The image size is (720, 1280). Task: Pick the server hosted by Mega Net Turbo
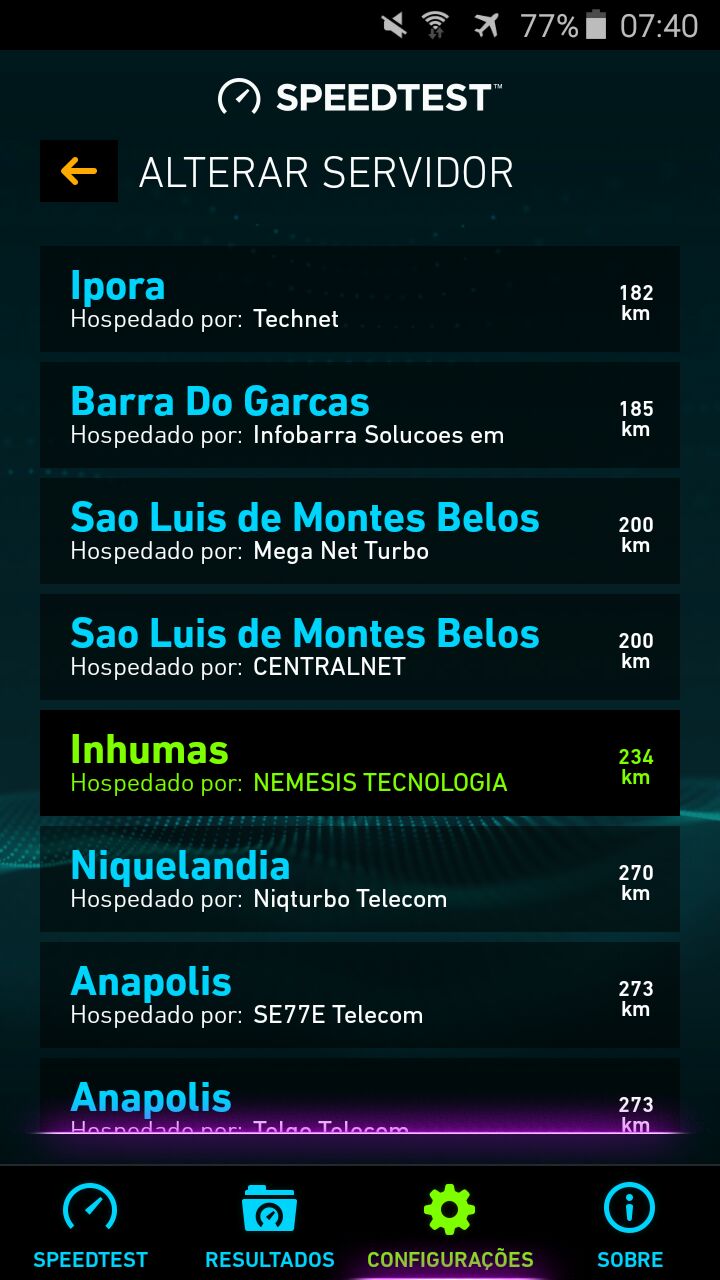(x=359, y=531)
